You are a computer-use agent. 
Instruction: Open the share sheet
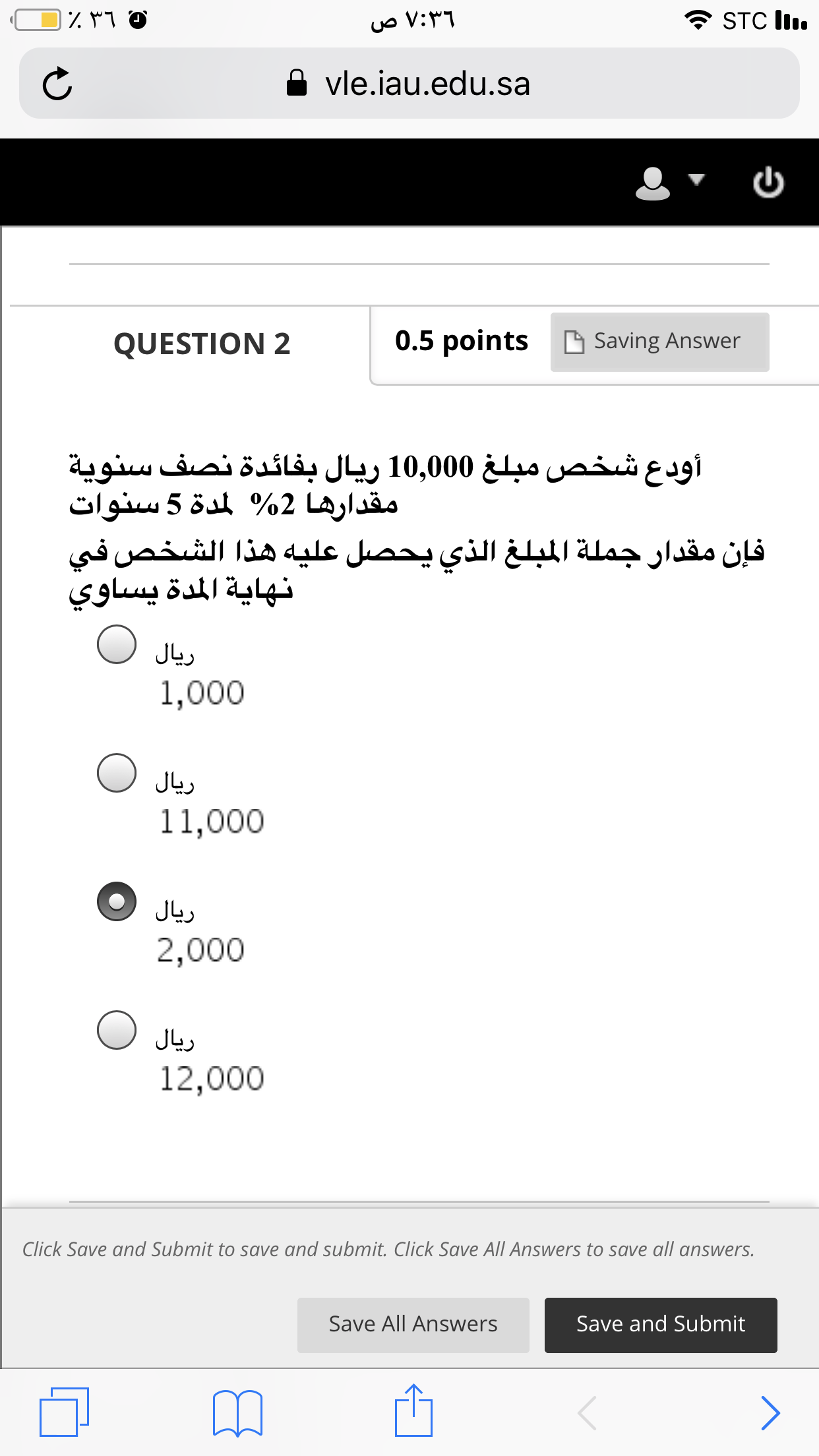point(413,1410)
